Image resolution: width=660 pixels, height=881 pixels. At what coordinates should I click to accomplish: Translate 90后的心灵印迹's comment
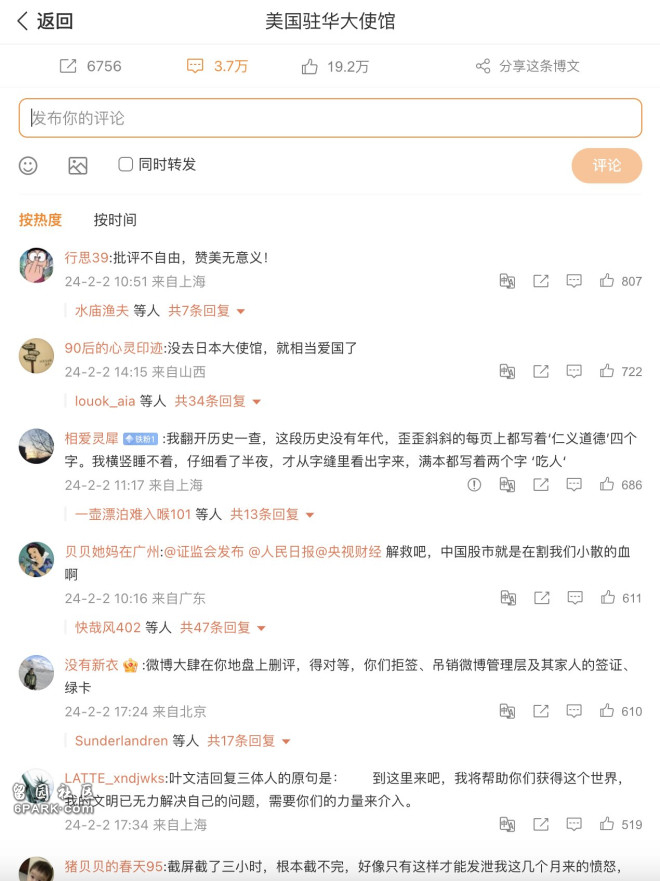507,371
